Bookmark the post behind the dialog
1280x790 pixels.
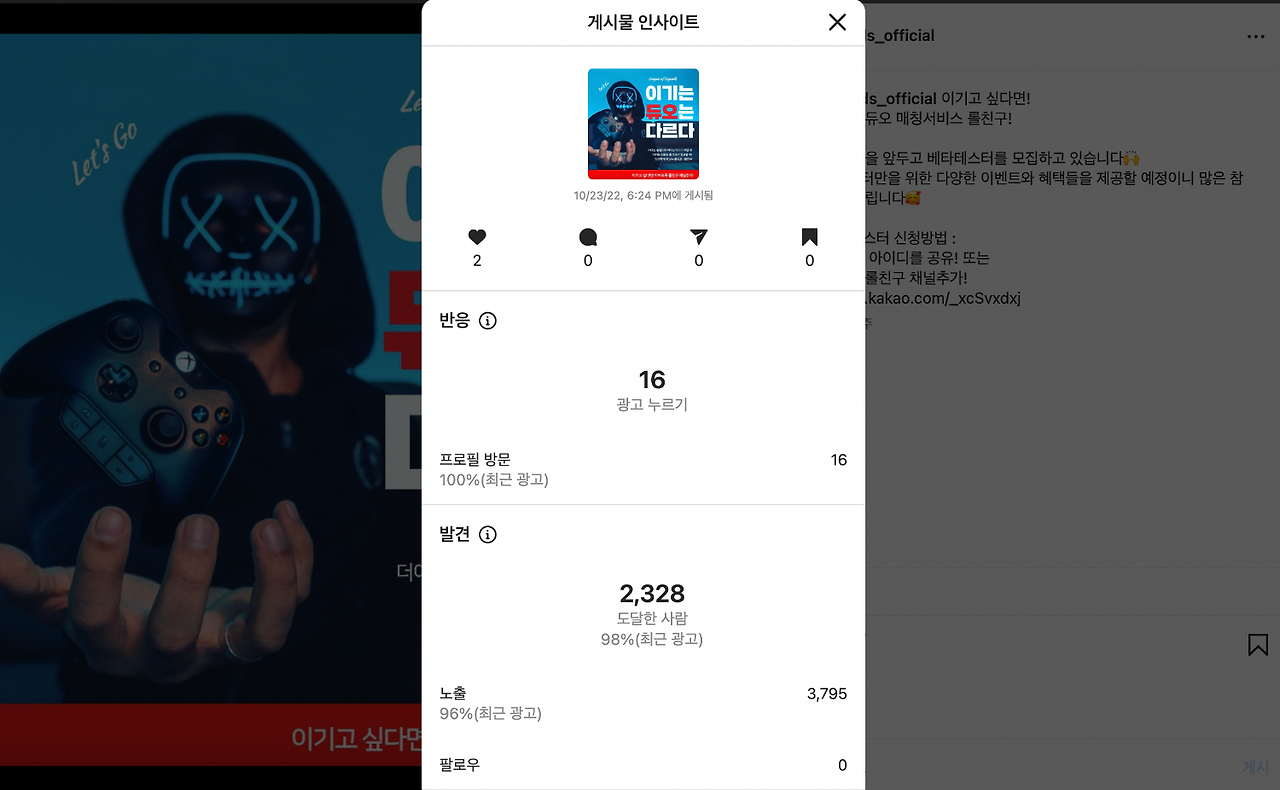pyautogui.click(x=1258, y=645)
